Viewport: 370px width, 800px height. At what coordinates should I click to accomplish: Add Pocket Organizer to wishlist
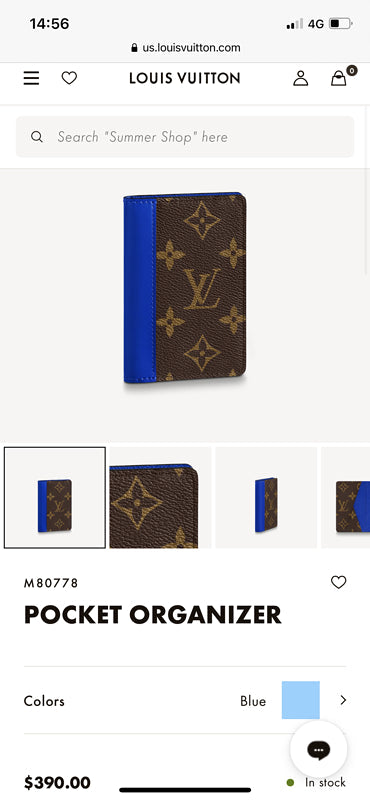[338, 582]
